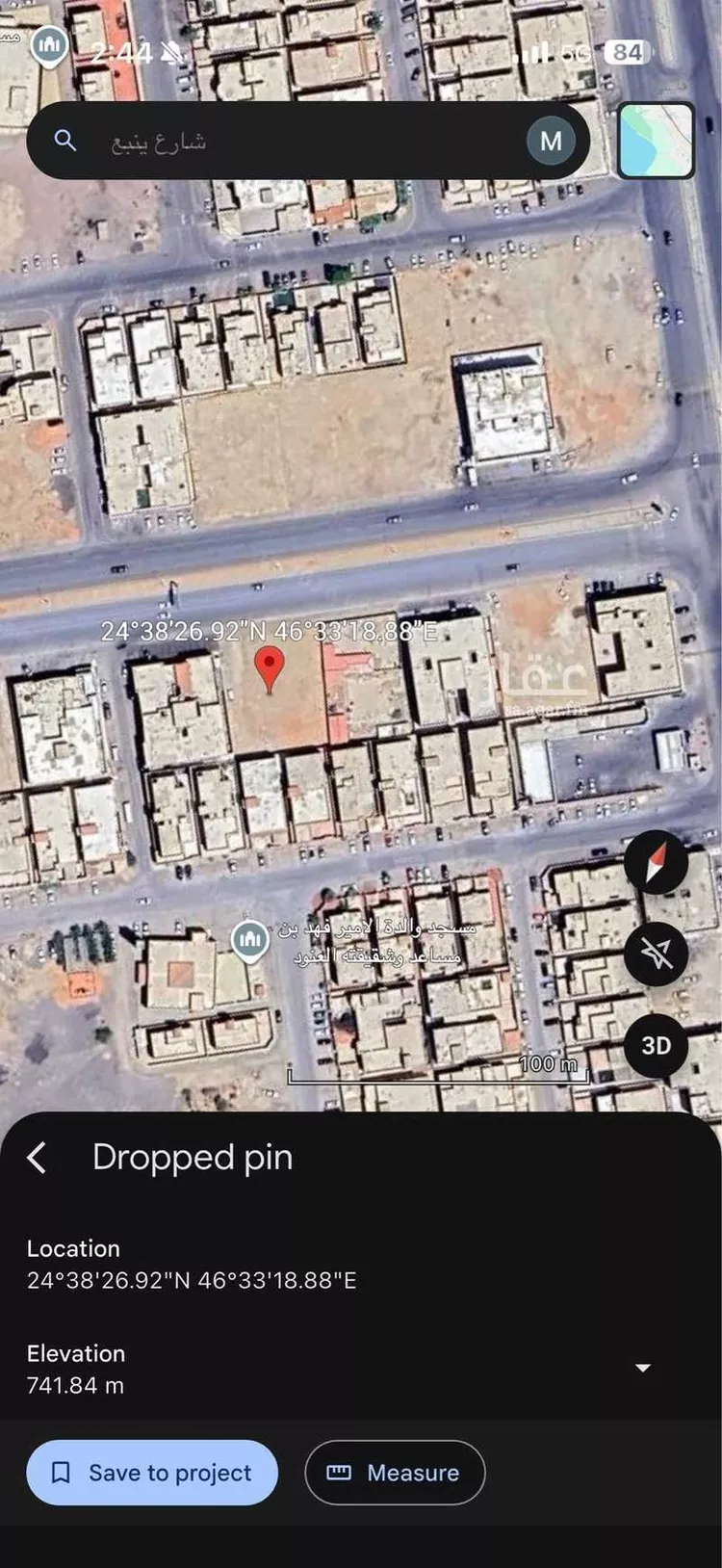Tap the mosque icon at the top of the map
The height and width of the screenshot is (1568, 722).
(49, 44)
